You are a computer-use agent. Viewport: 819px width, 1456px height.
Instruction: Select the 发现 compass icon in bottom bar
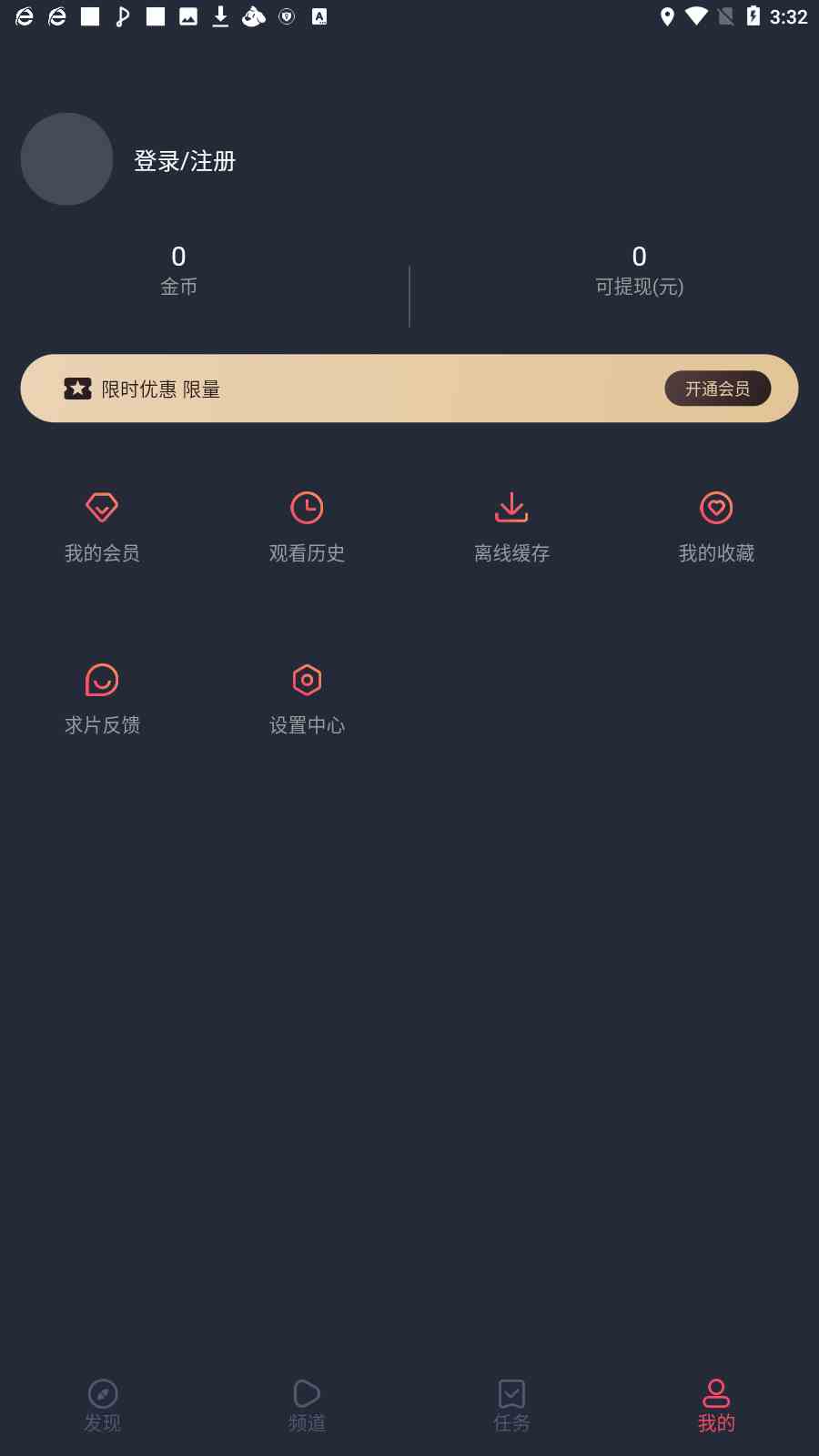click(x=102, y=1392)
